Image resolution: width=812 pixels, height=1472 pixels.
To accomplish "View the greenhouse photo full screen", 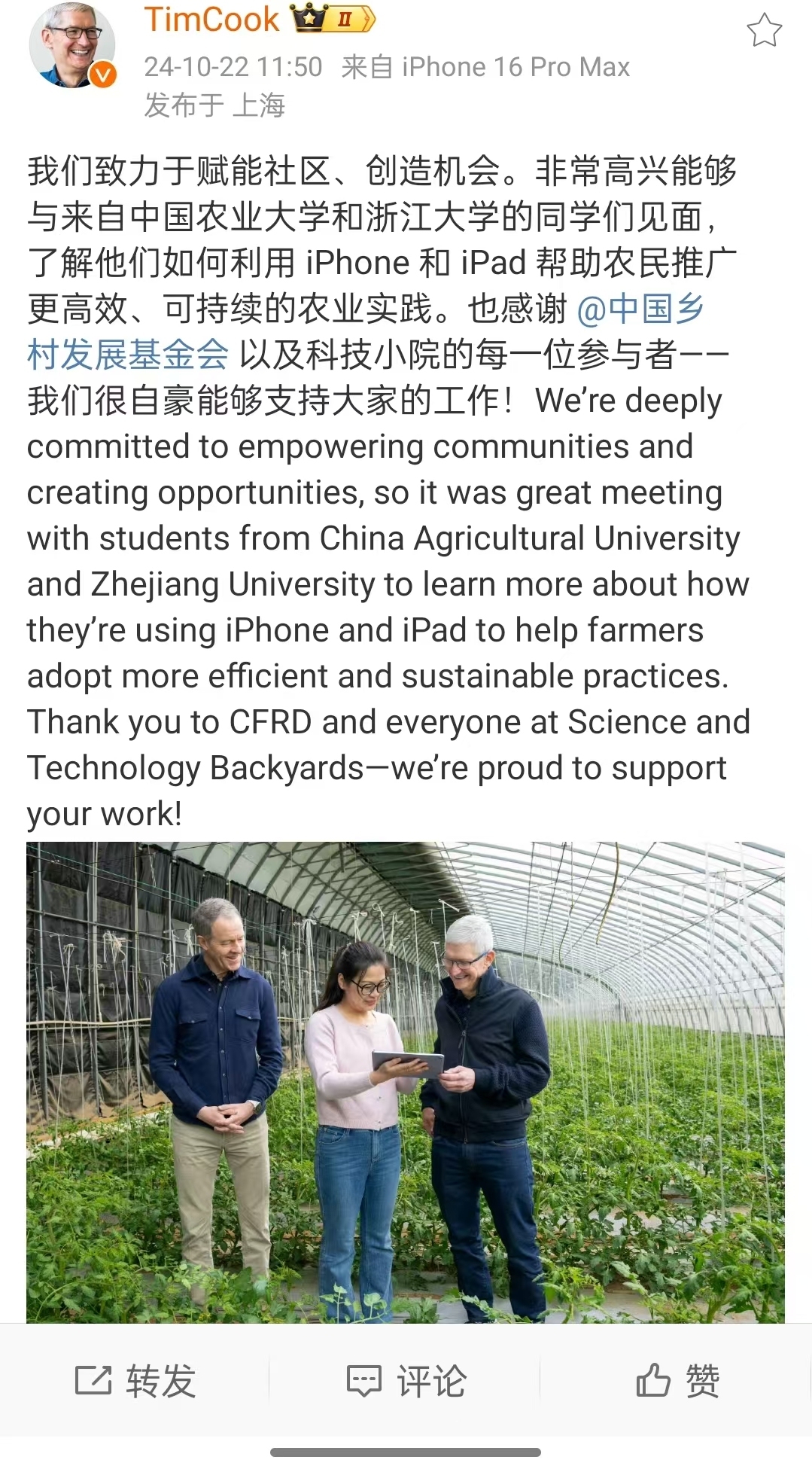I will pyautogui.click(x=406, y=1082).
